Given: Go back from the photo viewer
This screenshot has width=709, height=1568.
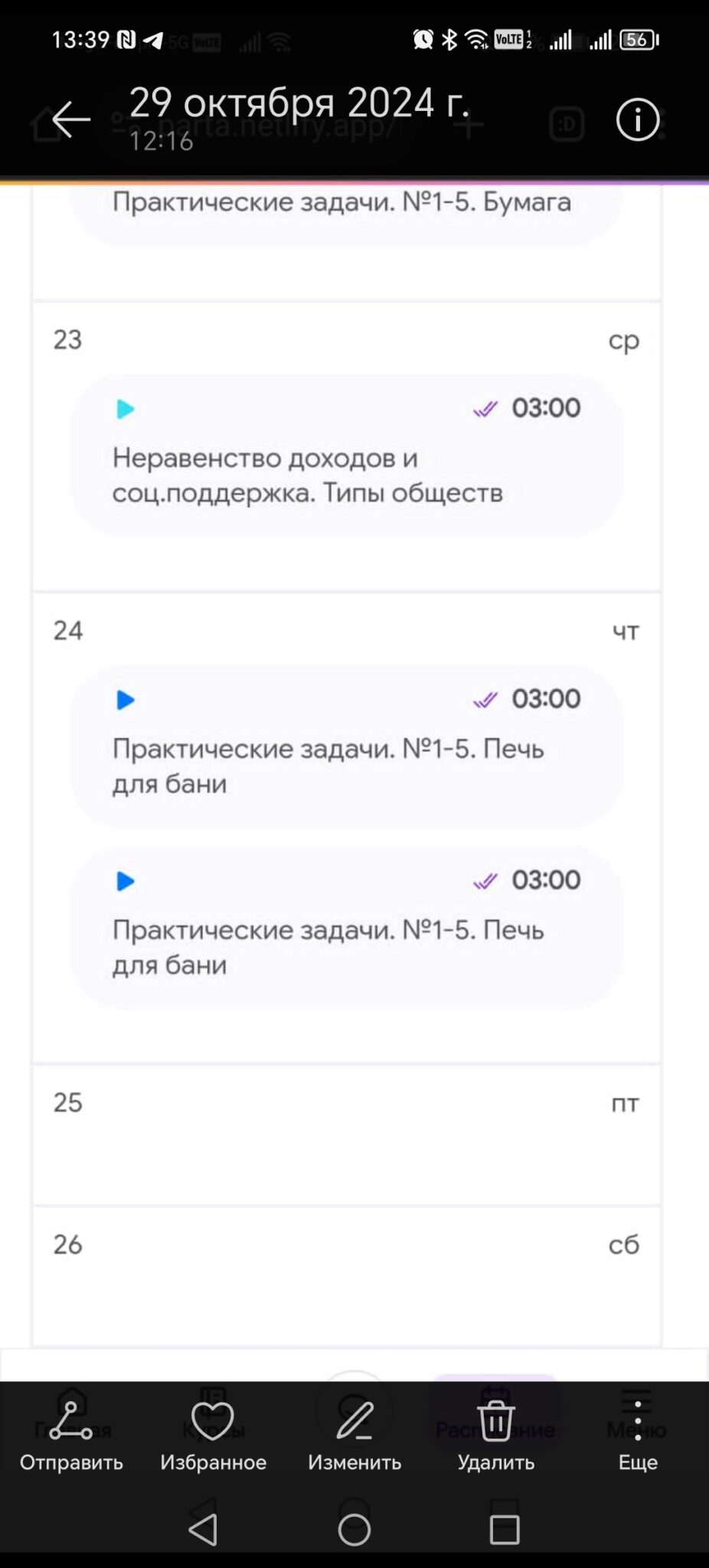Looking at the screenshot, I should 71,119.
